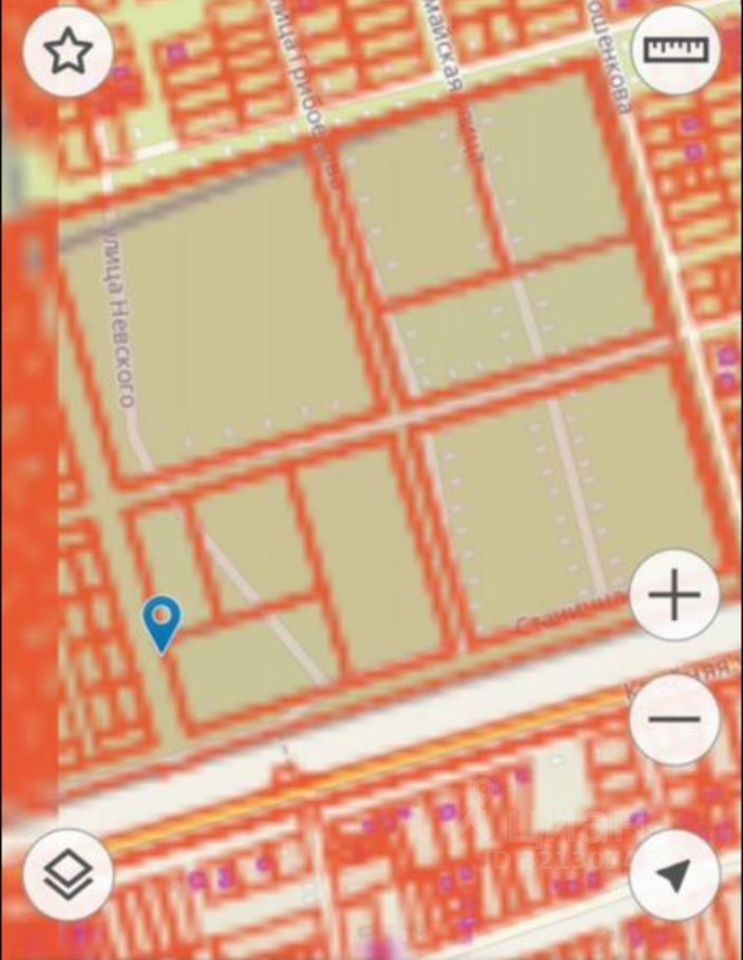
Task: Activate the ruler measuring tool
Action: (675, 50)
